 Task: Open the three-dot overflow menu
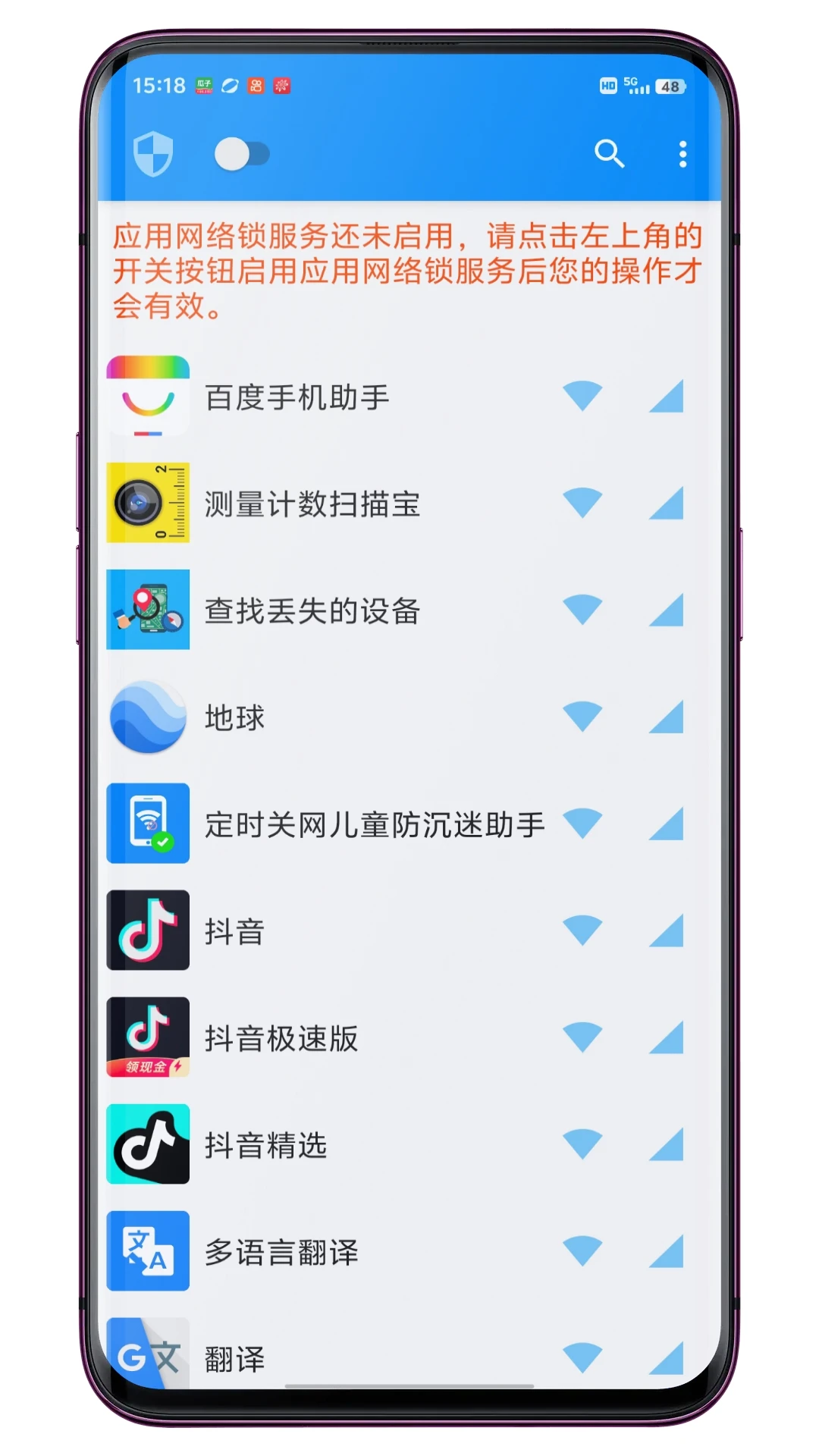tap(682, 154)
